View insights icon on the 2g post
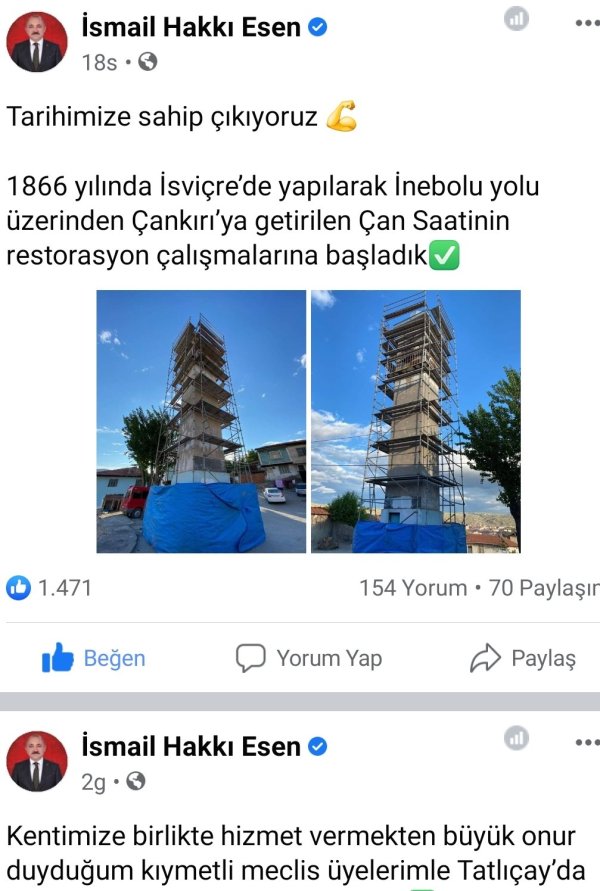 pos(516,739)
